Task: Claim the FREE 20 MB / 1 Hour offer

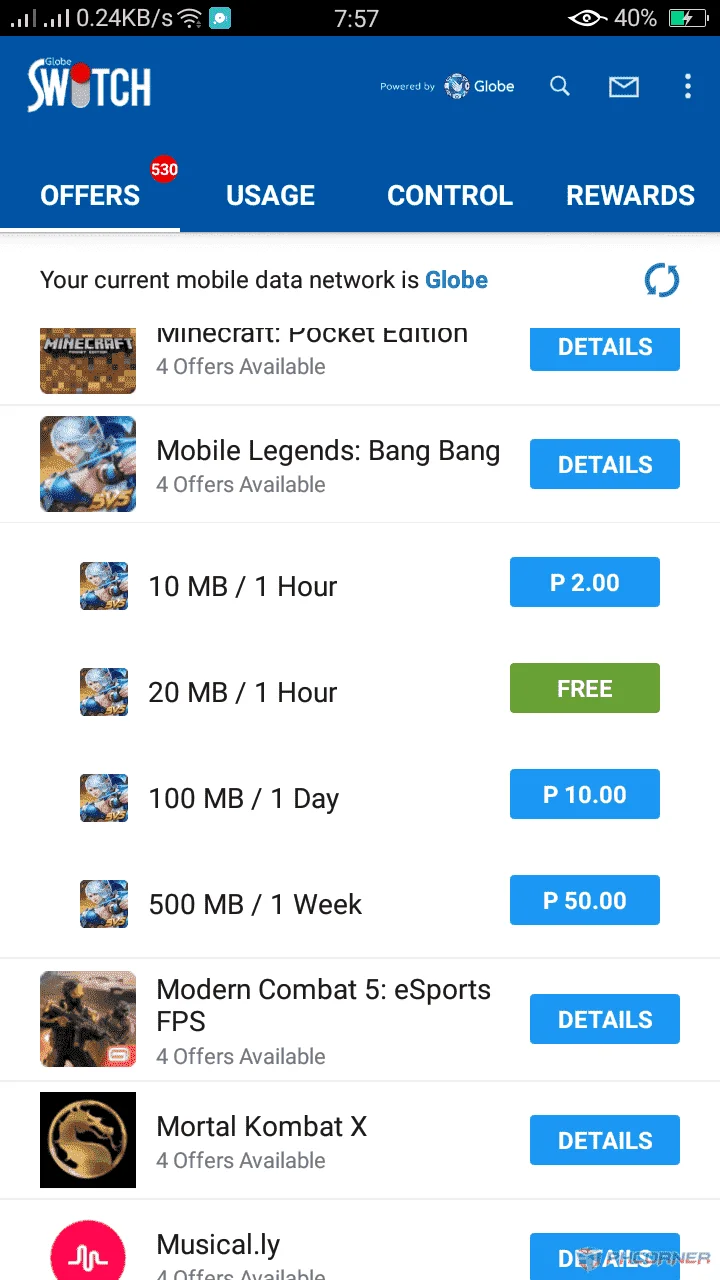Action: point(585,688)
